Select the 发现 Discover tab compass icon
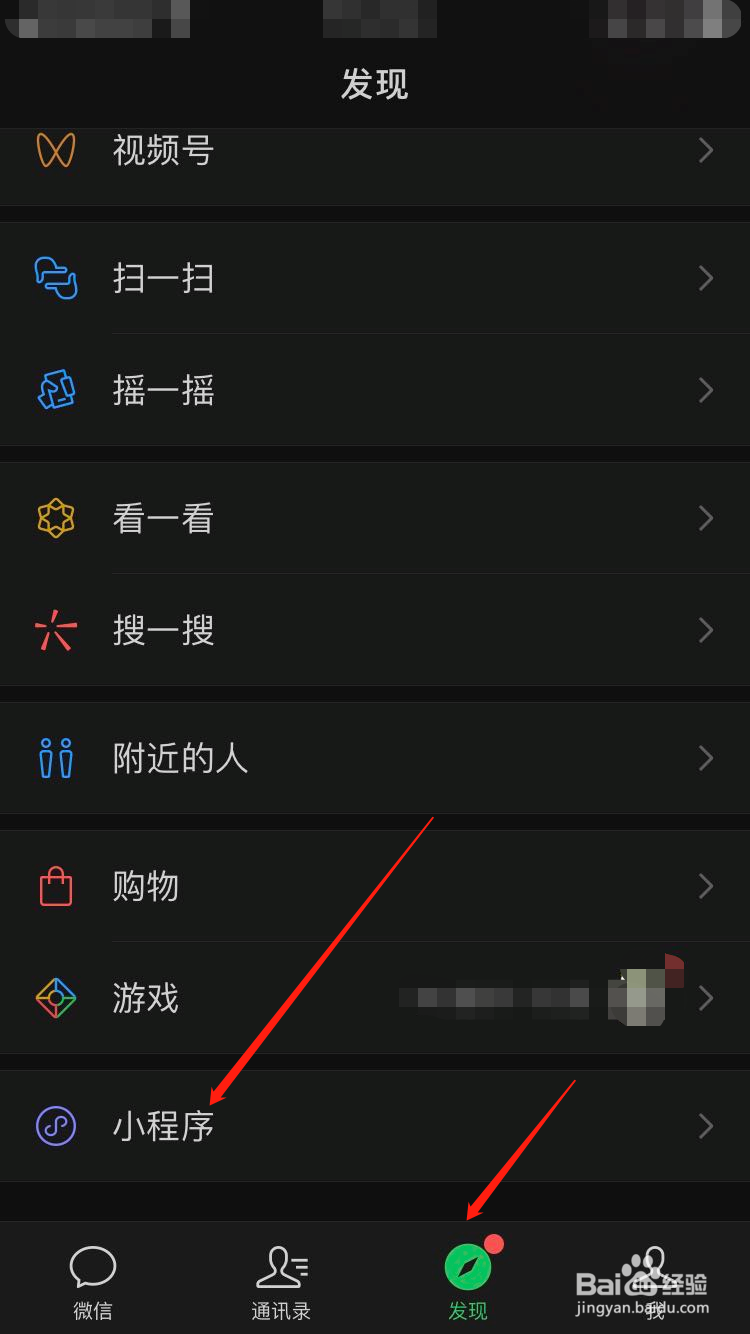This screenshot has height=1334, width=750. 467,1266
